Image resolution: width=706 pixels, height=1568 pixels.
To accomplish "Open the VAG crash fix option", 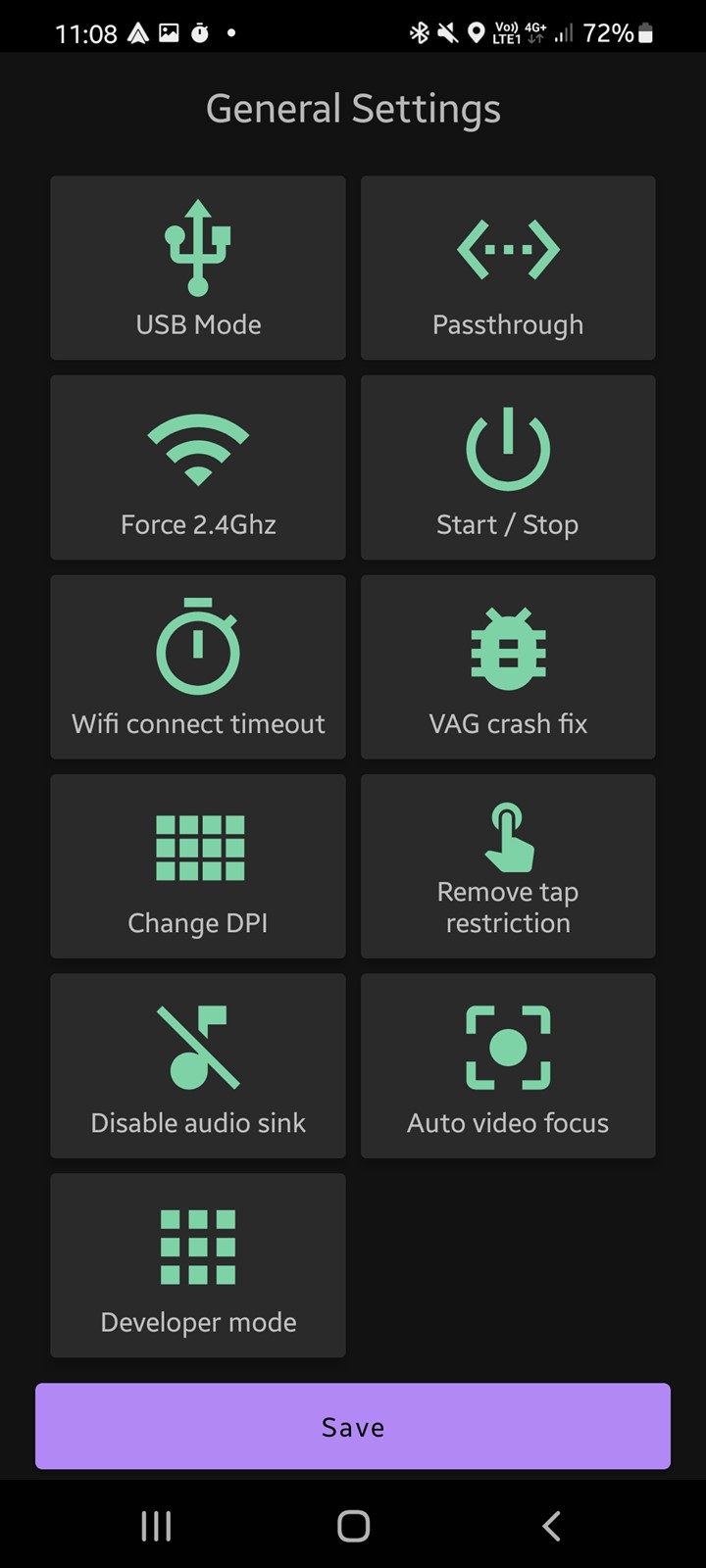I will [x=508, y=666].
